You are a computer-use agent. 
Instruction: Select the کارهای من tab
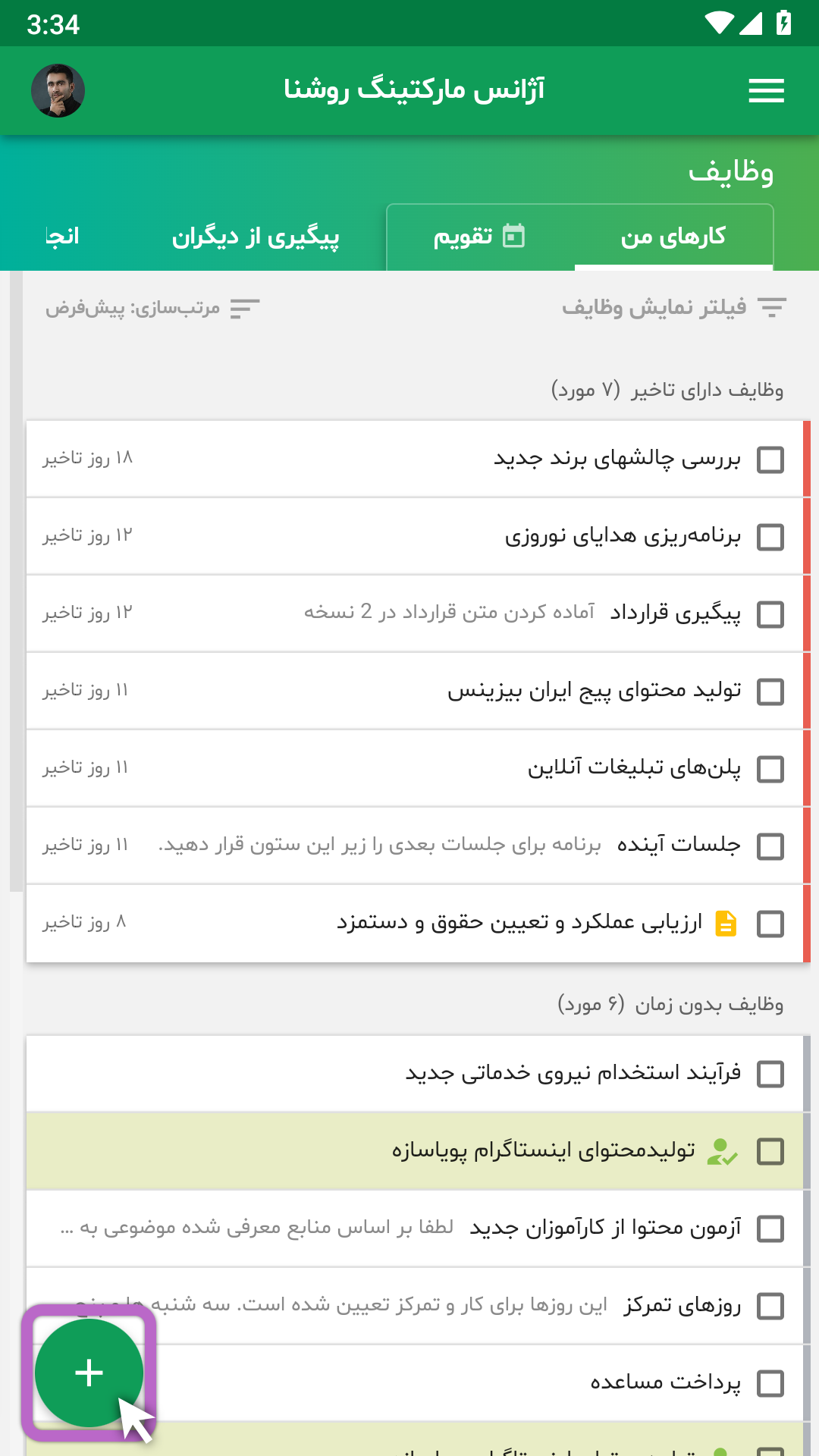(x=673, y=237)
